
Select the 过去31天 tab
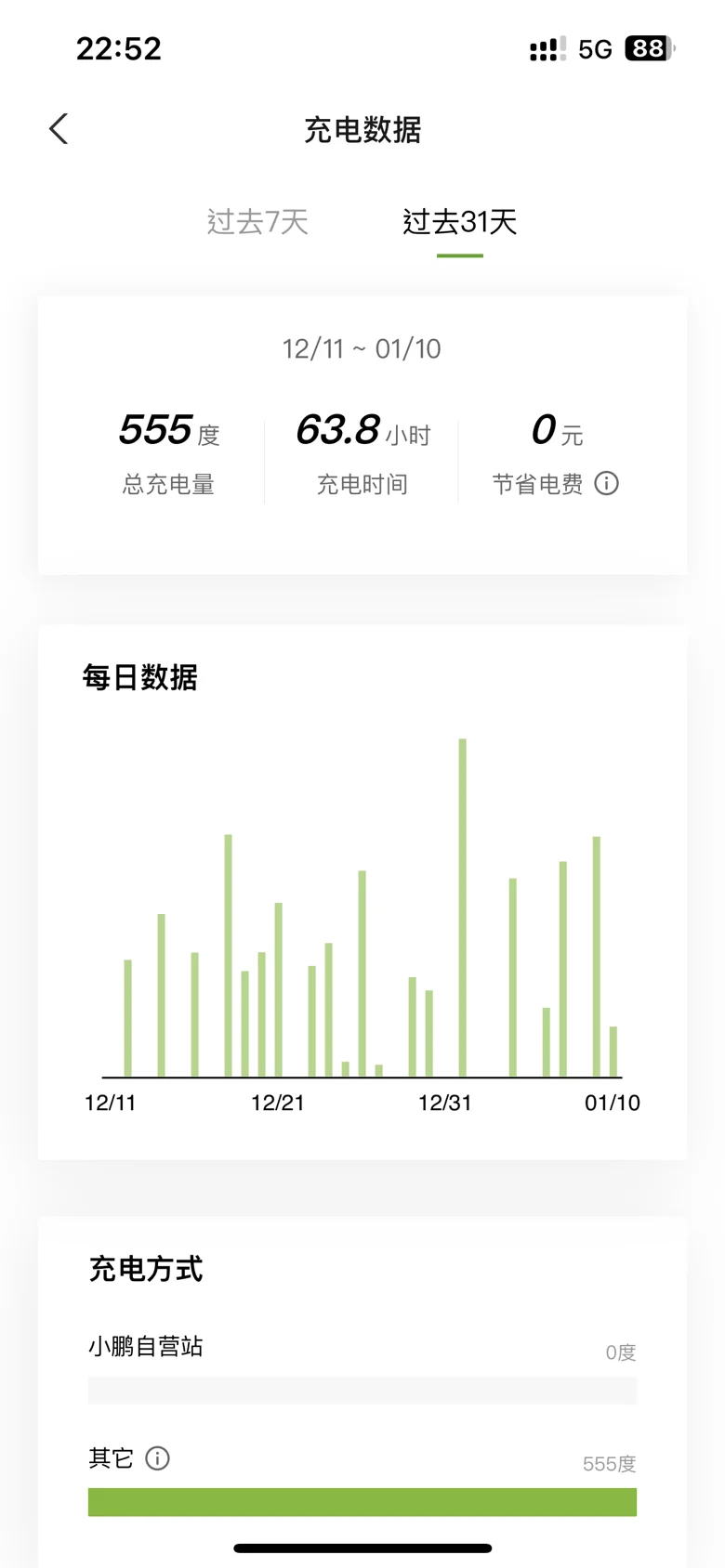[459, 222]
